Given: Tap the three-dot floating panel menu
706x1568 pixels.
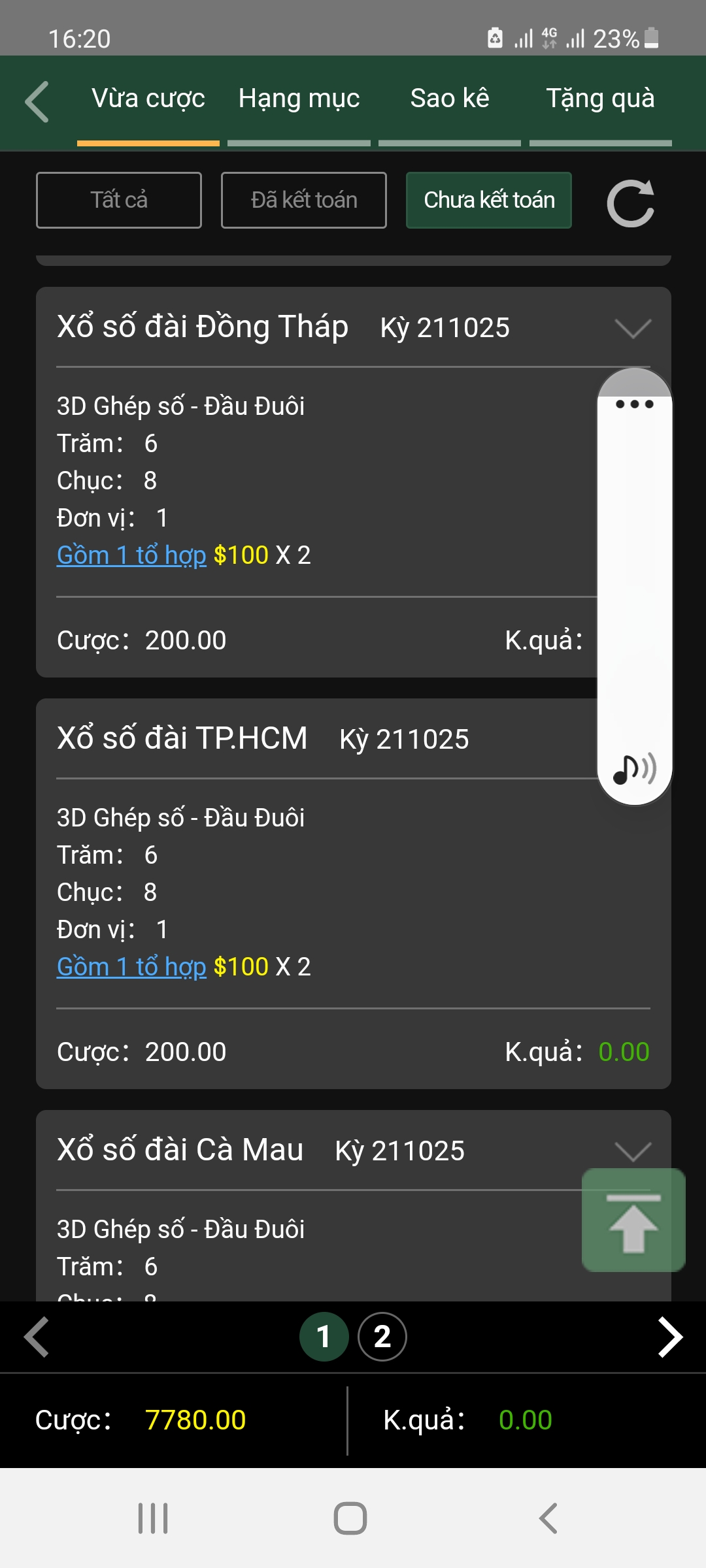Looking at the screenshot, I should [635, 404].
